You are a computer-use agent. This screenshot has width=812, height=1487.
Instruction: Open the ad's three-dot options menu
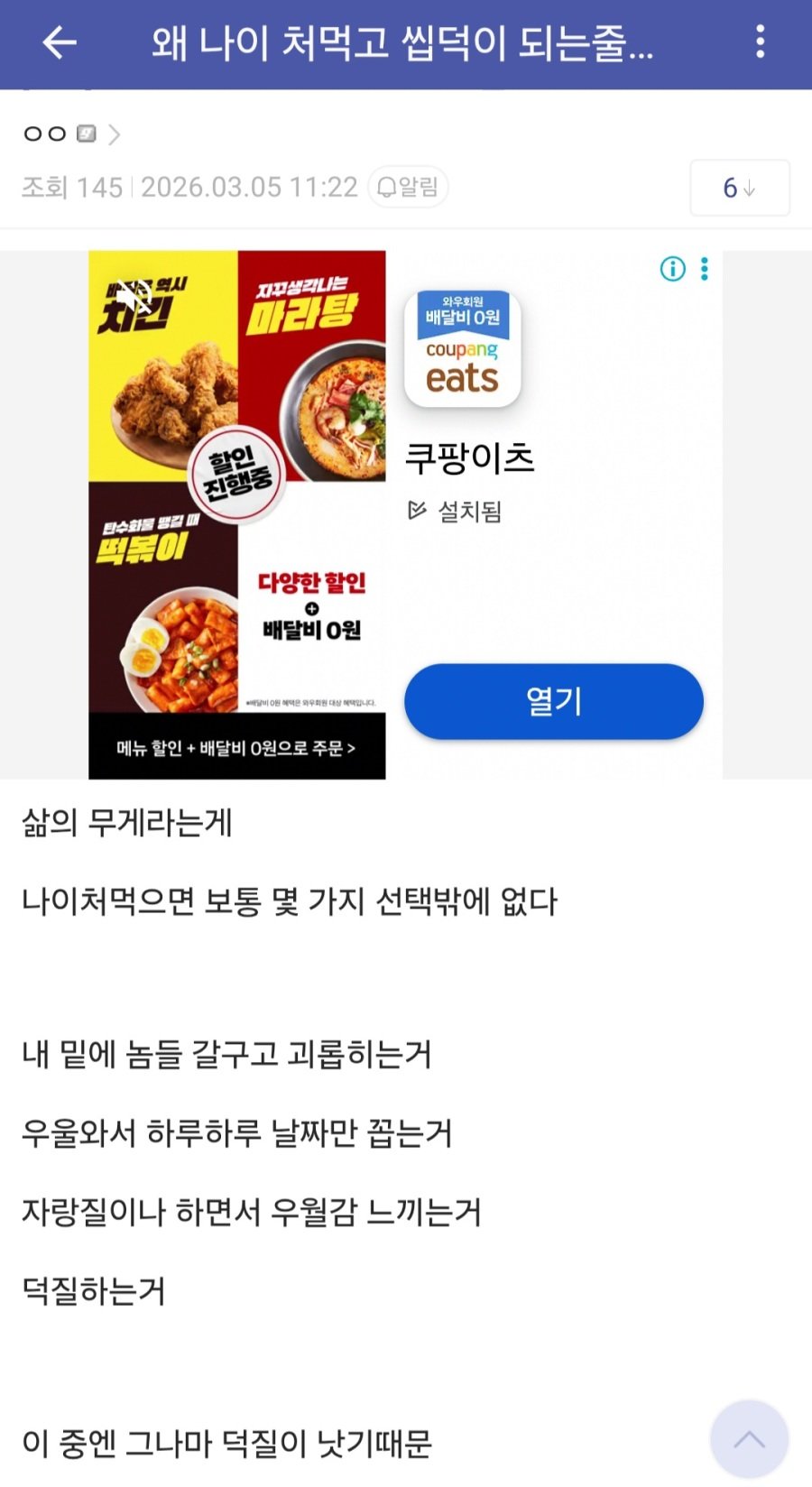point(703,269)
